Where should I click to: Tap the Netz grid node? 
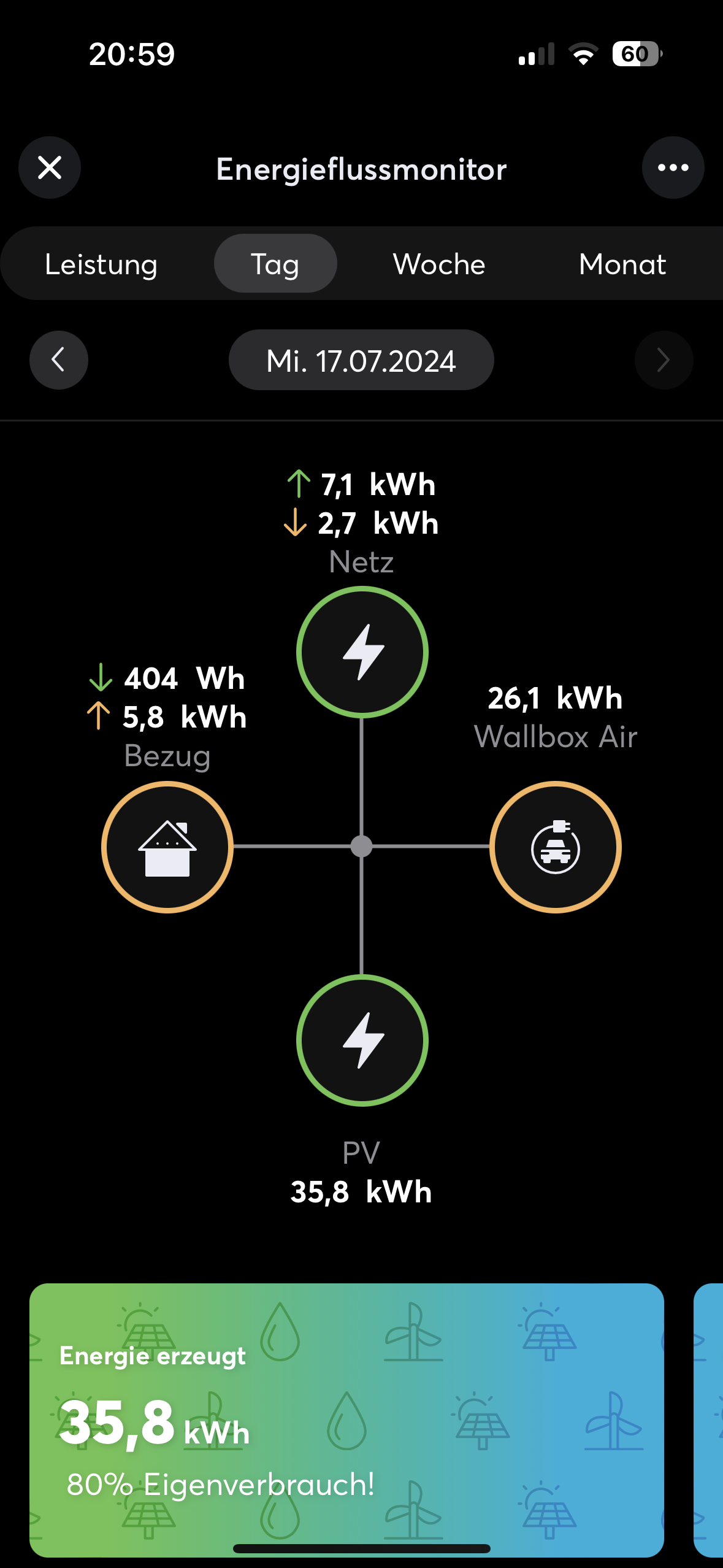362,652
